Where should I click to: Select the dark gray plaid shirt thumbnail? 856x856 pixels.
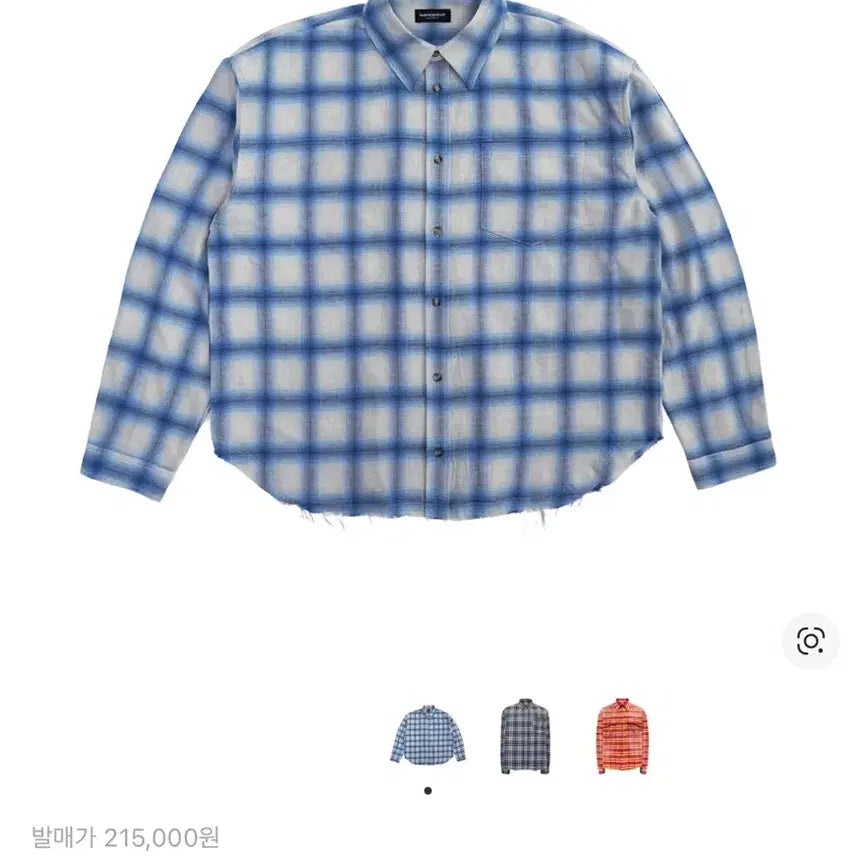525,735
